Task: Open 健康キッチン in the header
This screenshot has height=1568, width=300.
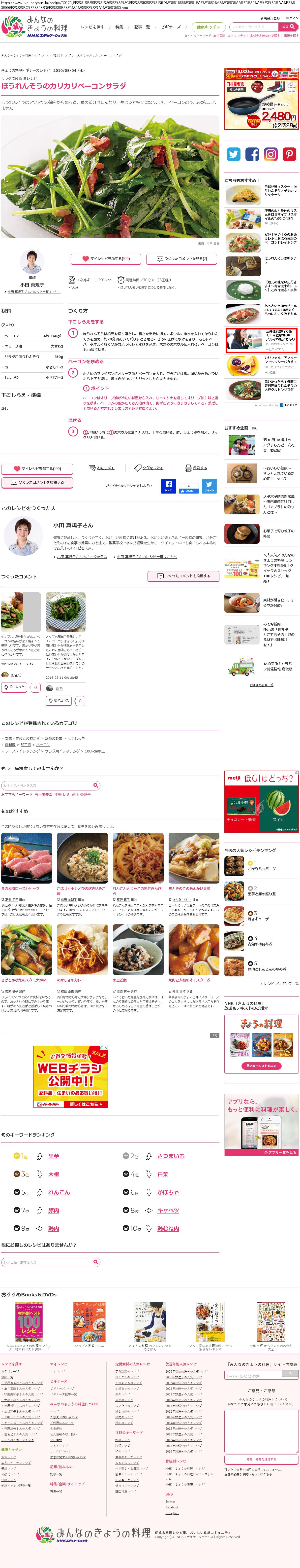Action: (x=208, y=27)
